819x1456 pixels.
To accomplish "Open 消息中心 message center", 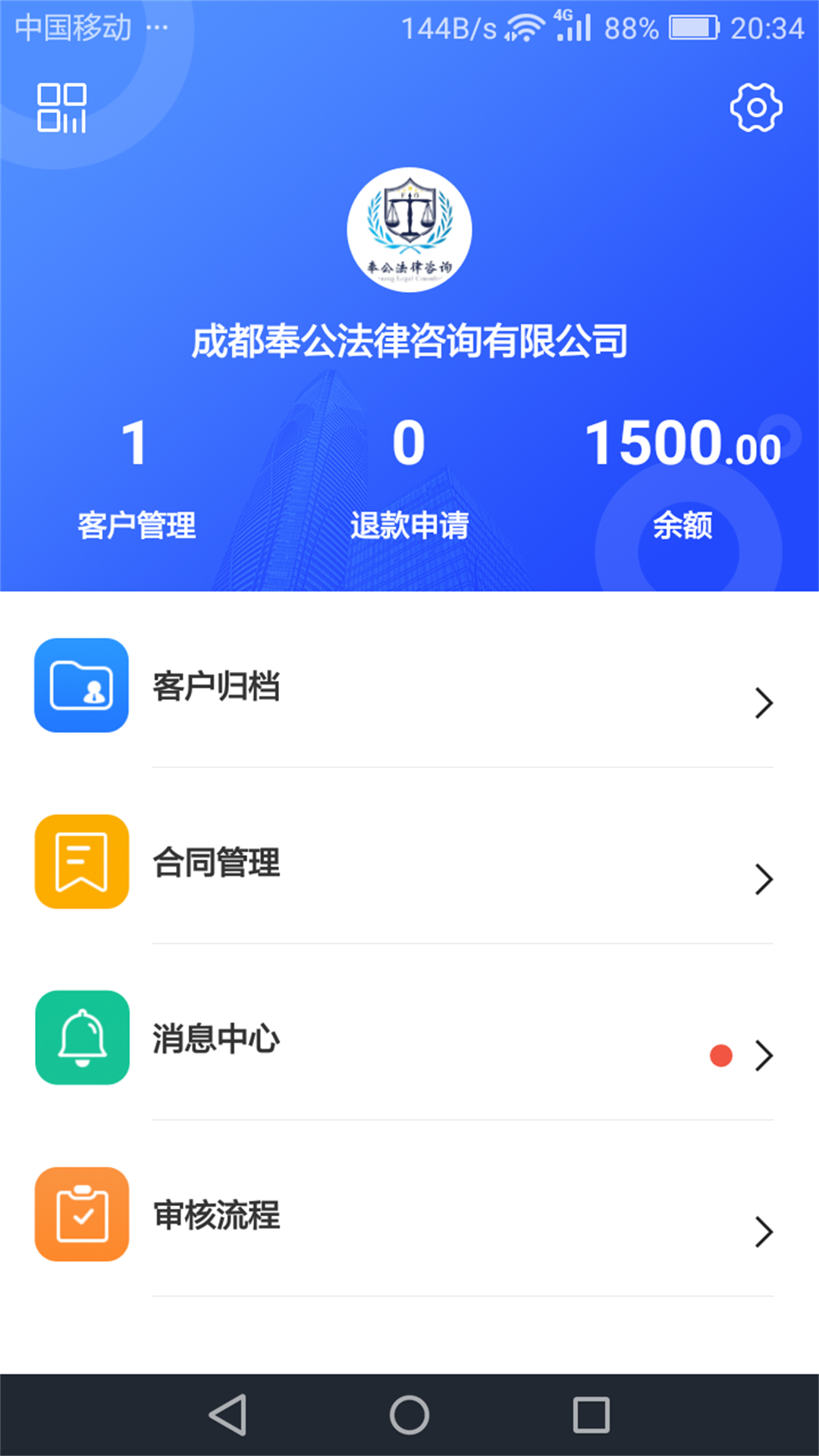I will point(409,1038).
